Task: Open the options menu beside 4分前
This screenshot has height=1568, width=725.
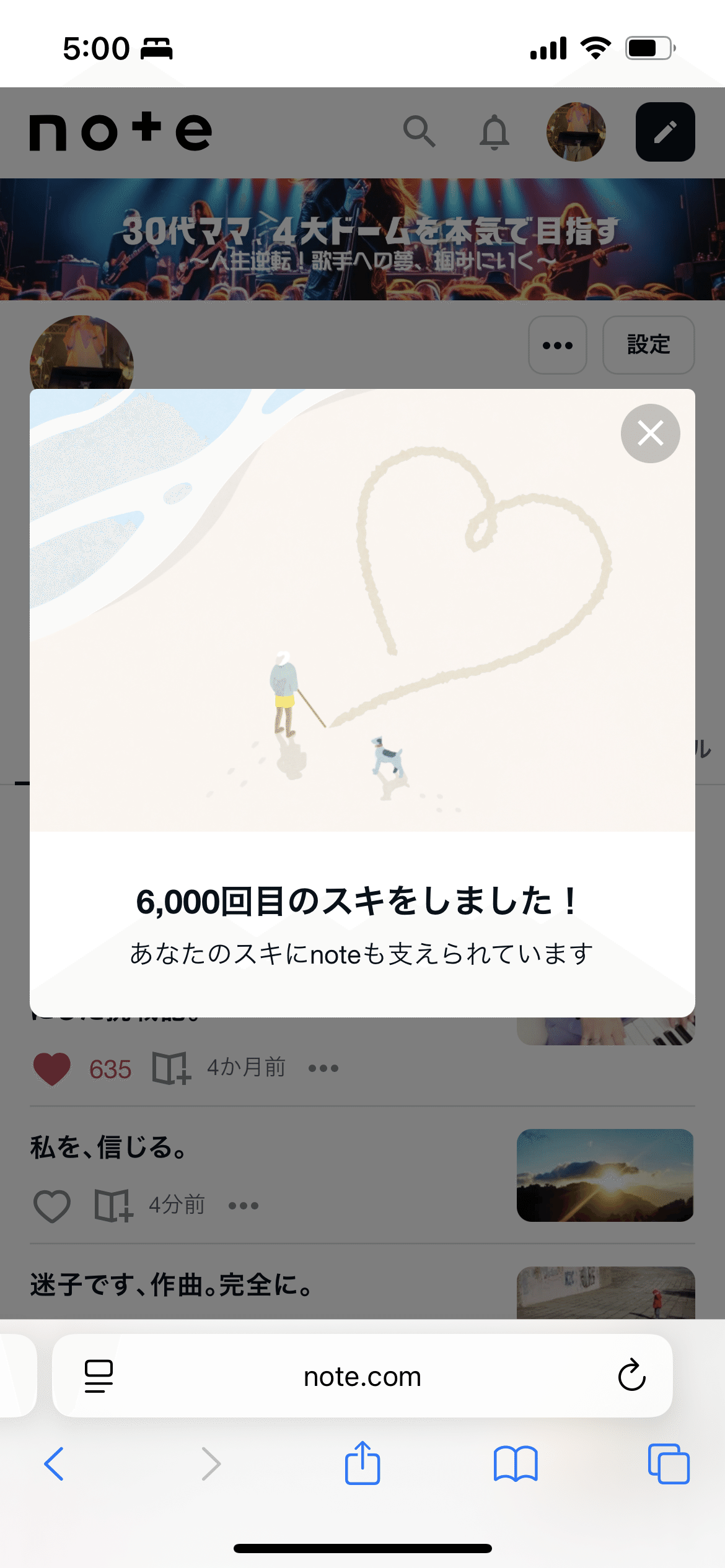Action: [243, 1205]
